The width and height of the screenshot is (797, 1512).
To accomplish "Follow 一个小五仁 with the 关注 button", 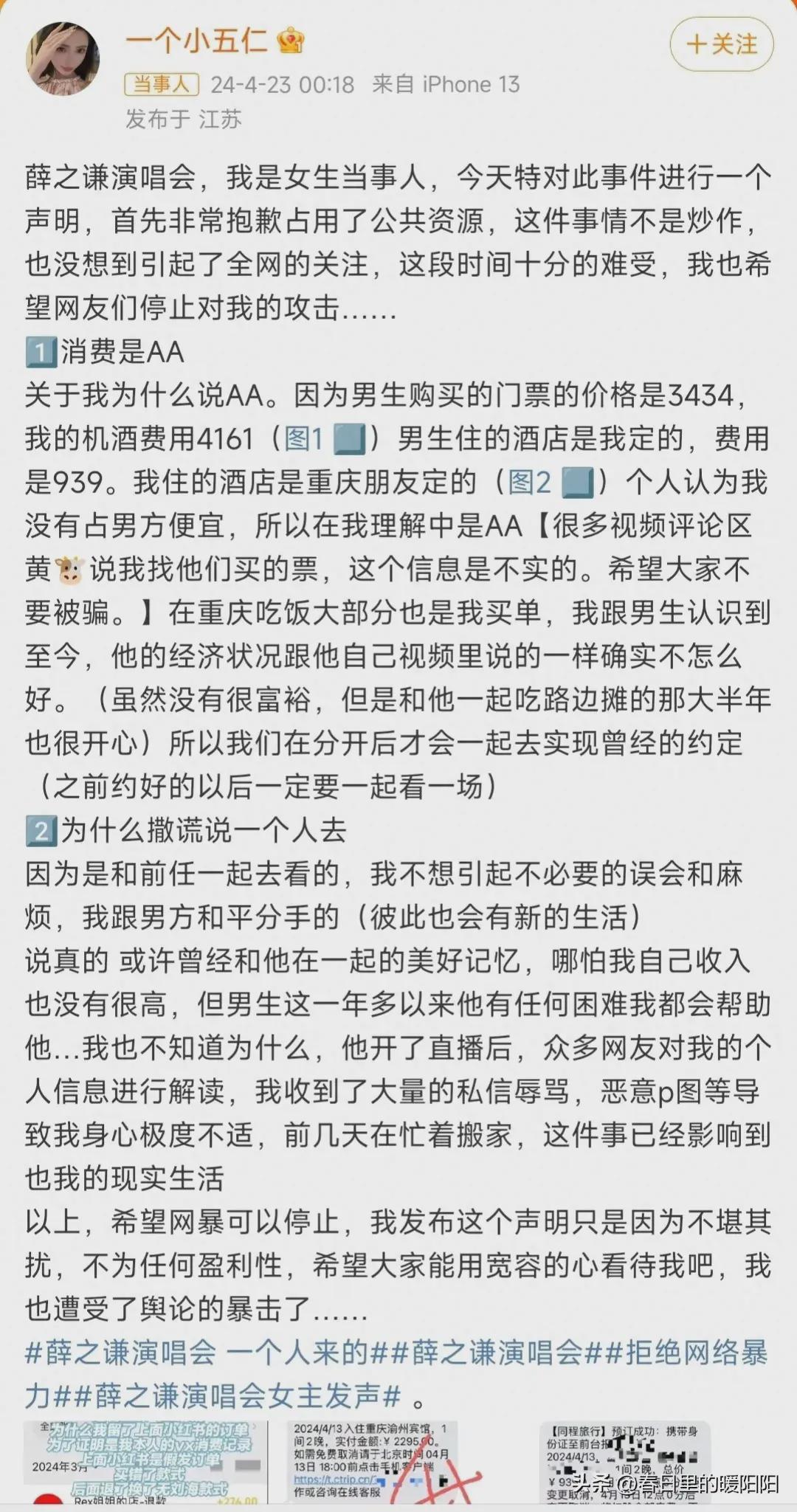I will [721, 44].
